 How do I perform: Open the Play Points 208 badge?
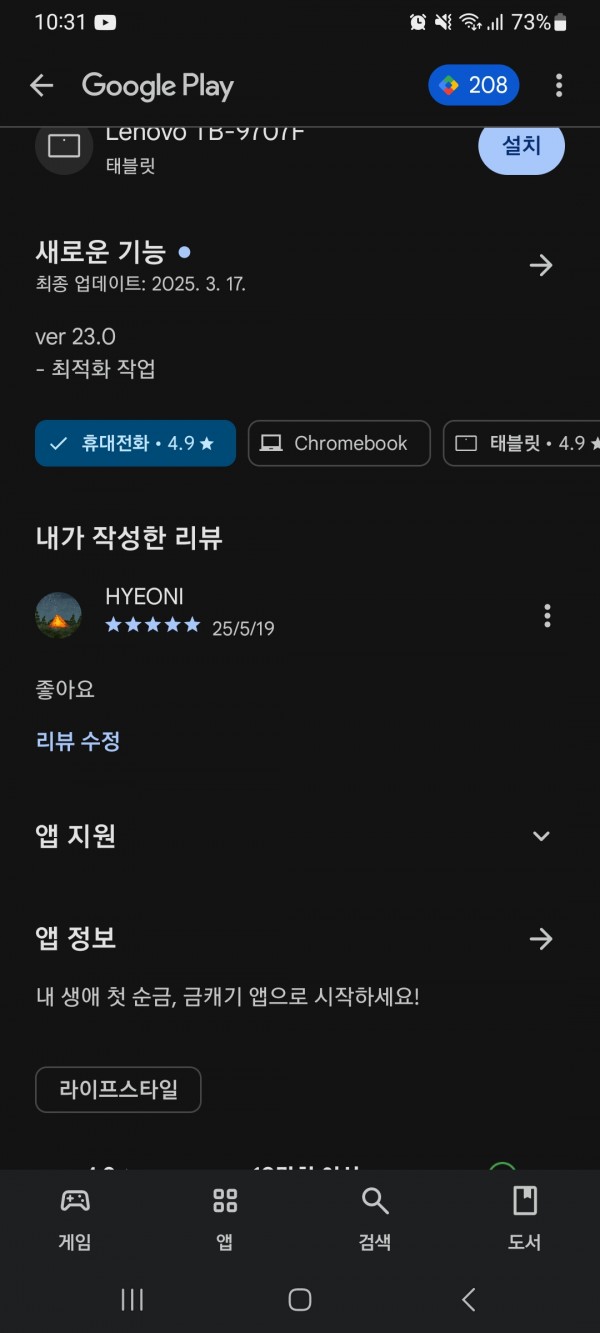[474, 85]
